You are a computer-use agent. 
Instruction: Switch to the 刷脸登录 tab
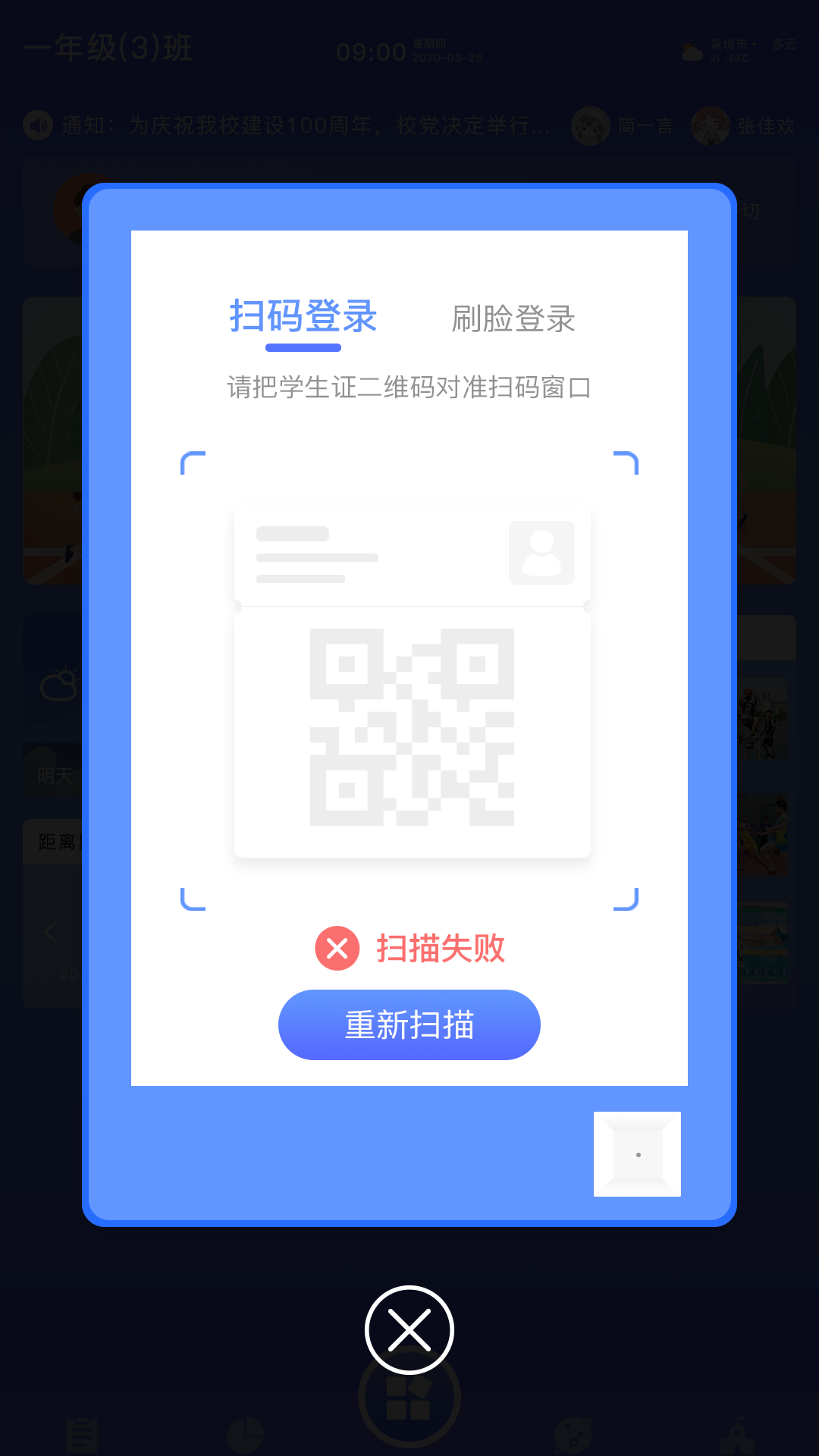coord(513,318)
